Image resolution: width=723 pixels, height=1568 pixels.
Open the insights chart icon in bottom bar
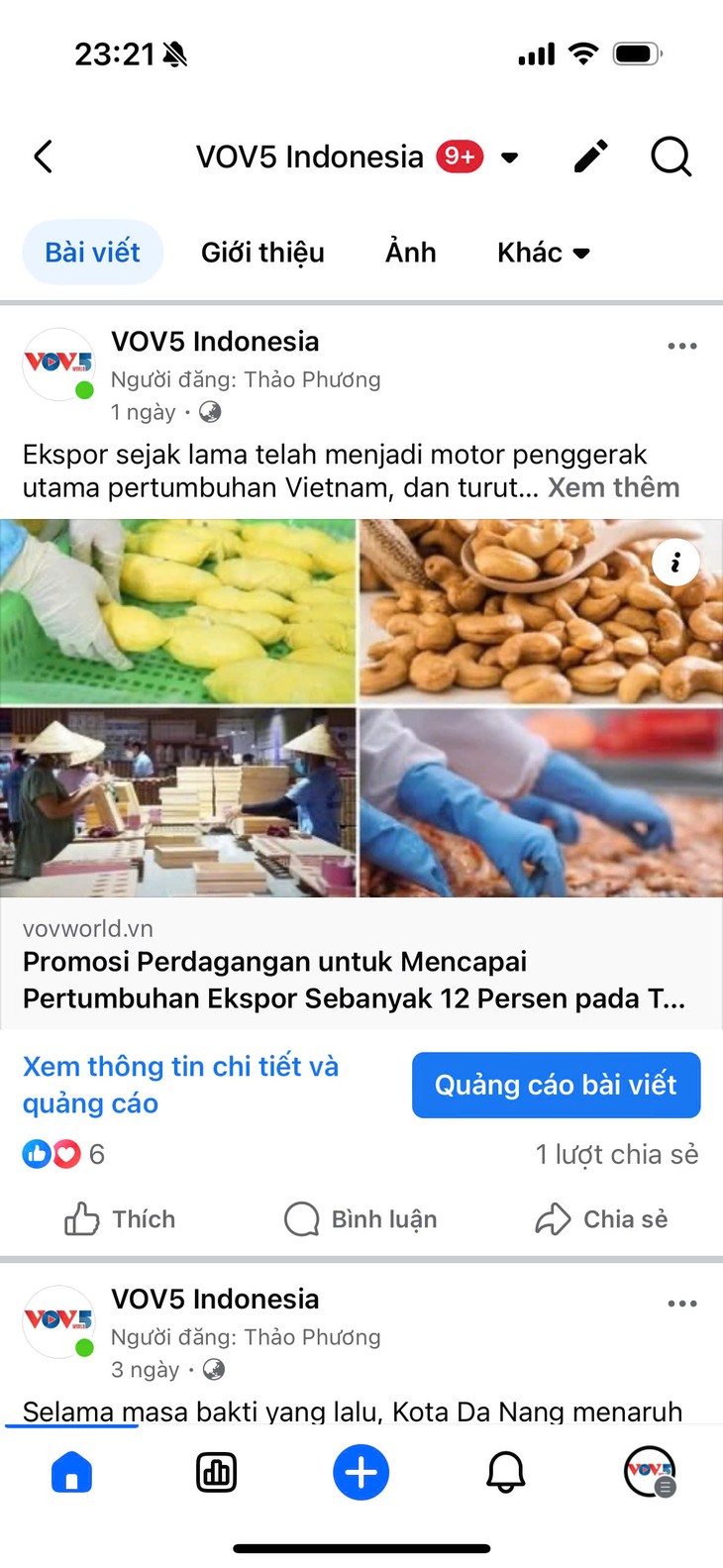(217, 1473)
